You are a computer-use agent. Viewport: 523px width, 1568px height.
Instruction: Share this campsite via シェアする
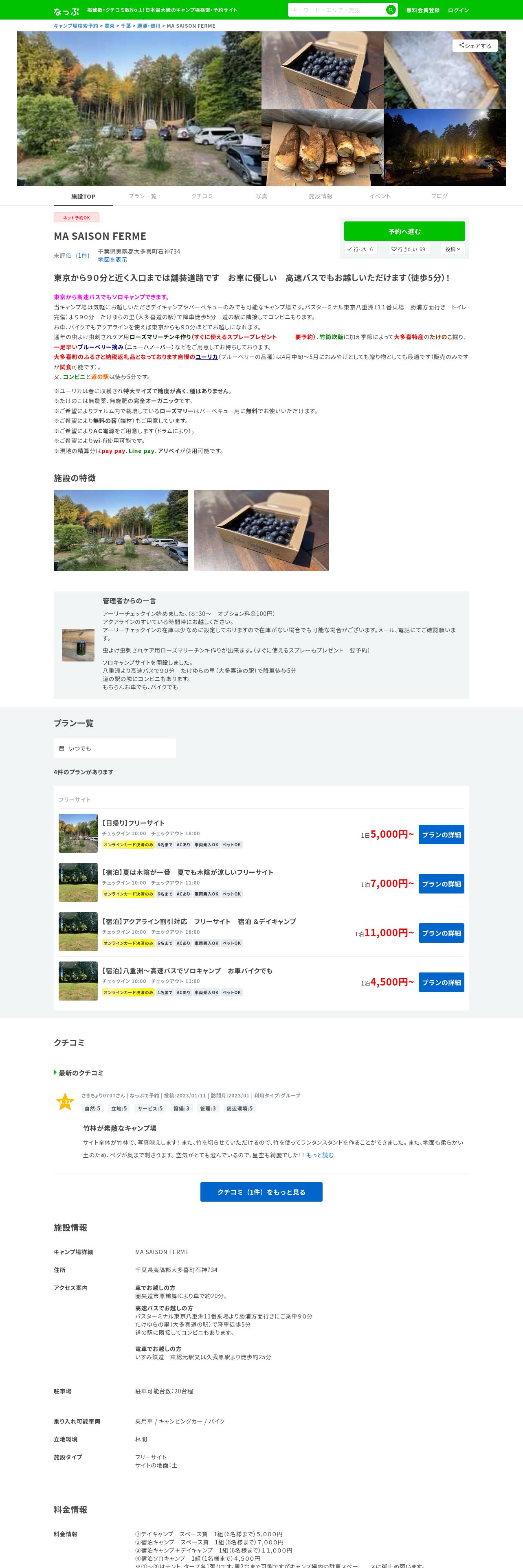[x=475, y=46]
